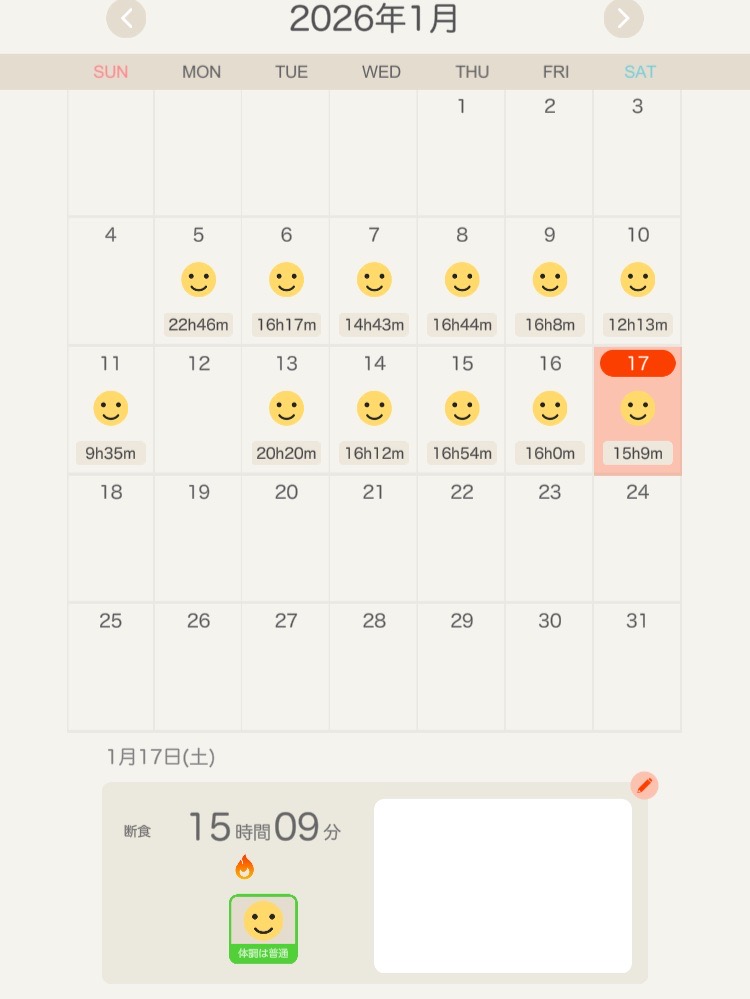Edit the January 17 fasting record
Image resolution: width=750 pixels, height=999 pixels.
644,786
